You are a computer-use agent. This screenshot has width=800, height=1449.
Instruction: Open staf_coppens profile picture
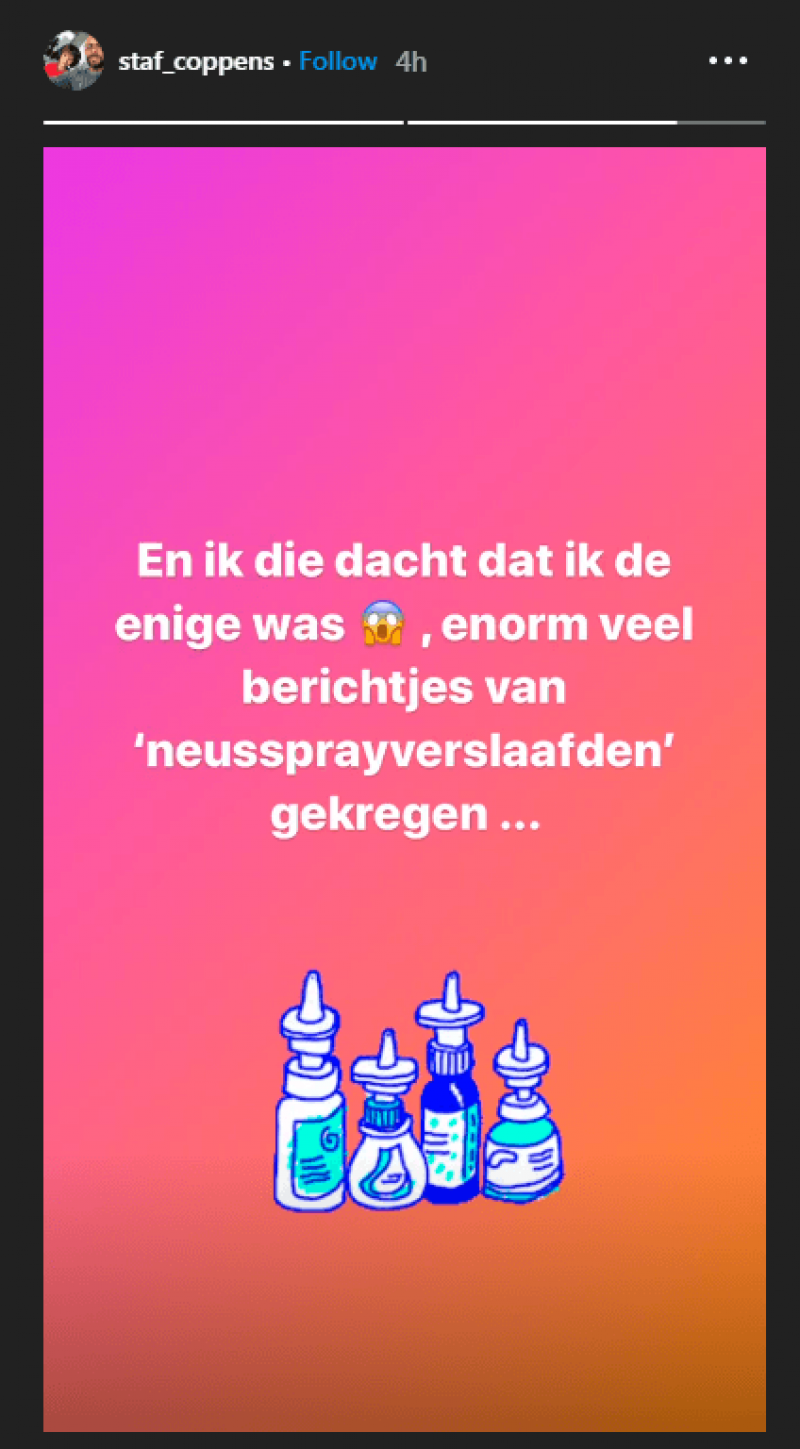(x=73, y=61)
